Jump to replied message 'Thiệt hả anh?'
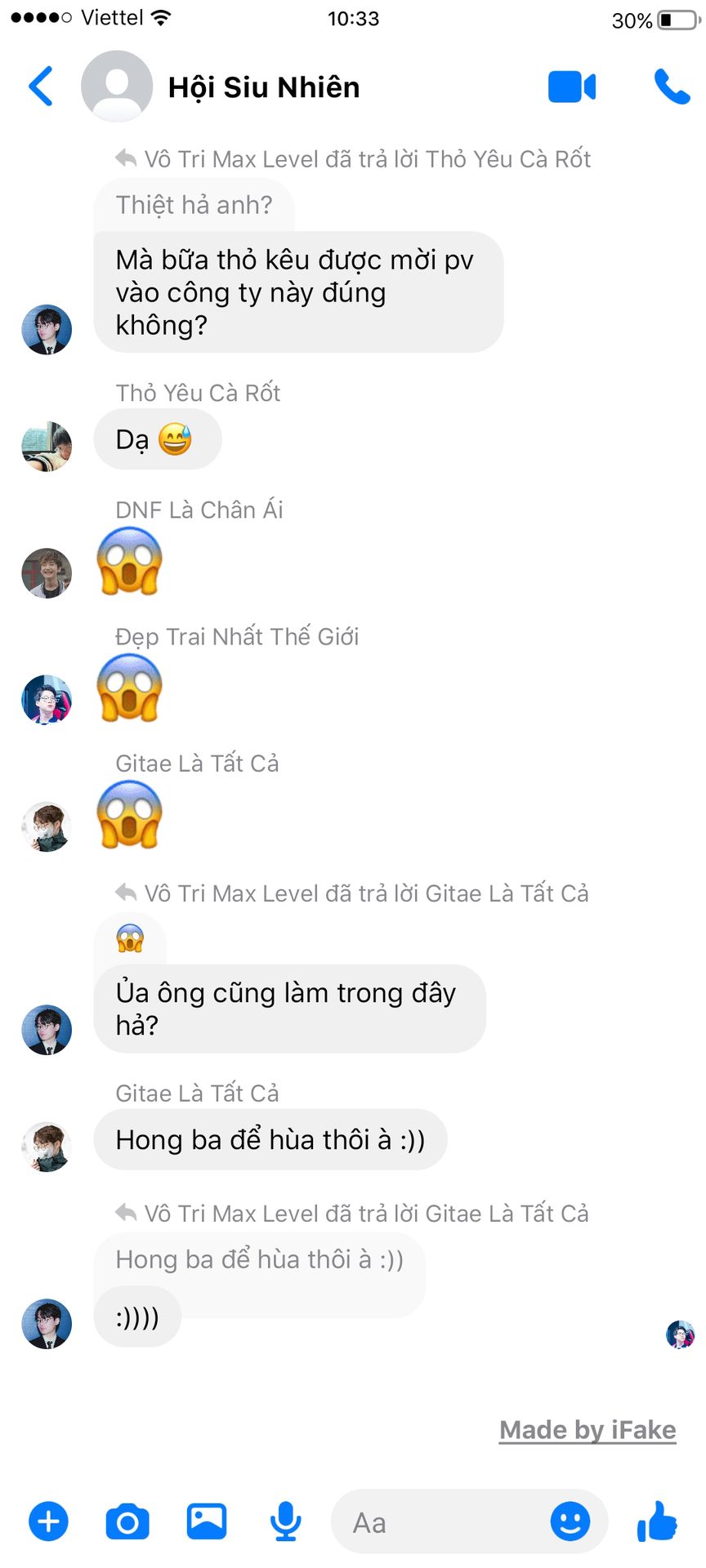Image resolution: width=706 pixels, height=1568 pixels. pos(194,205)
